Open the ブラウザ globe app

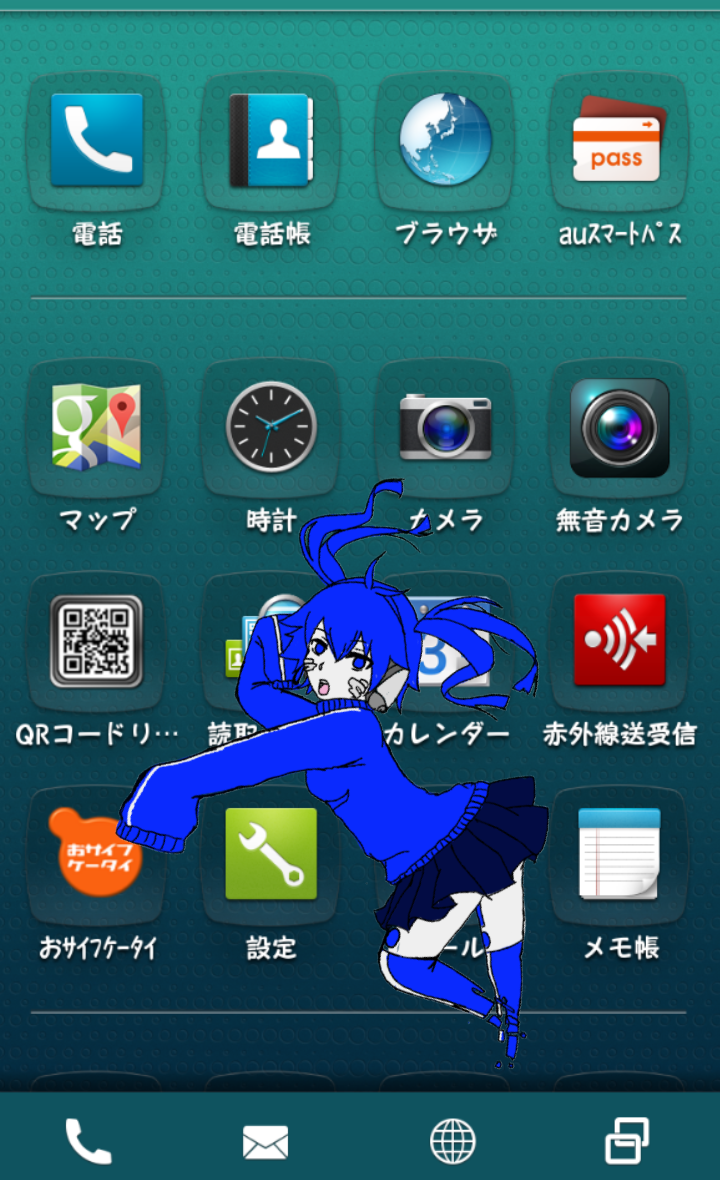445,141
